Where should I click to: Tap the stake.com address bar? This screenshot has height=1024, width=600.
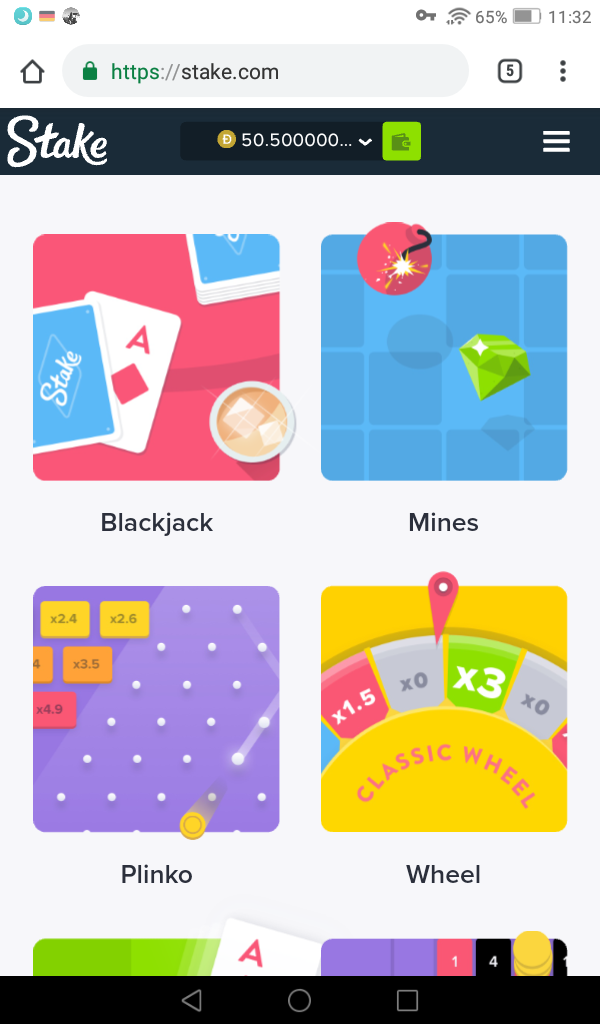tap(265, 71)
